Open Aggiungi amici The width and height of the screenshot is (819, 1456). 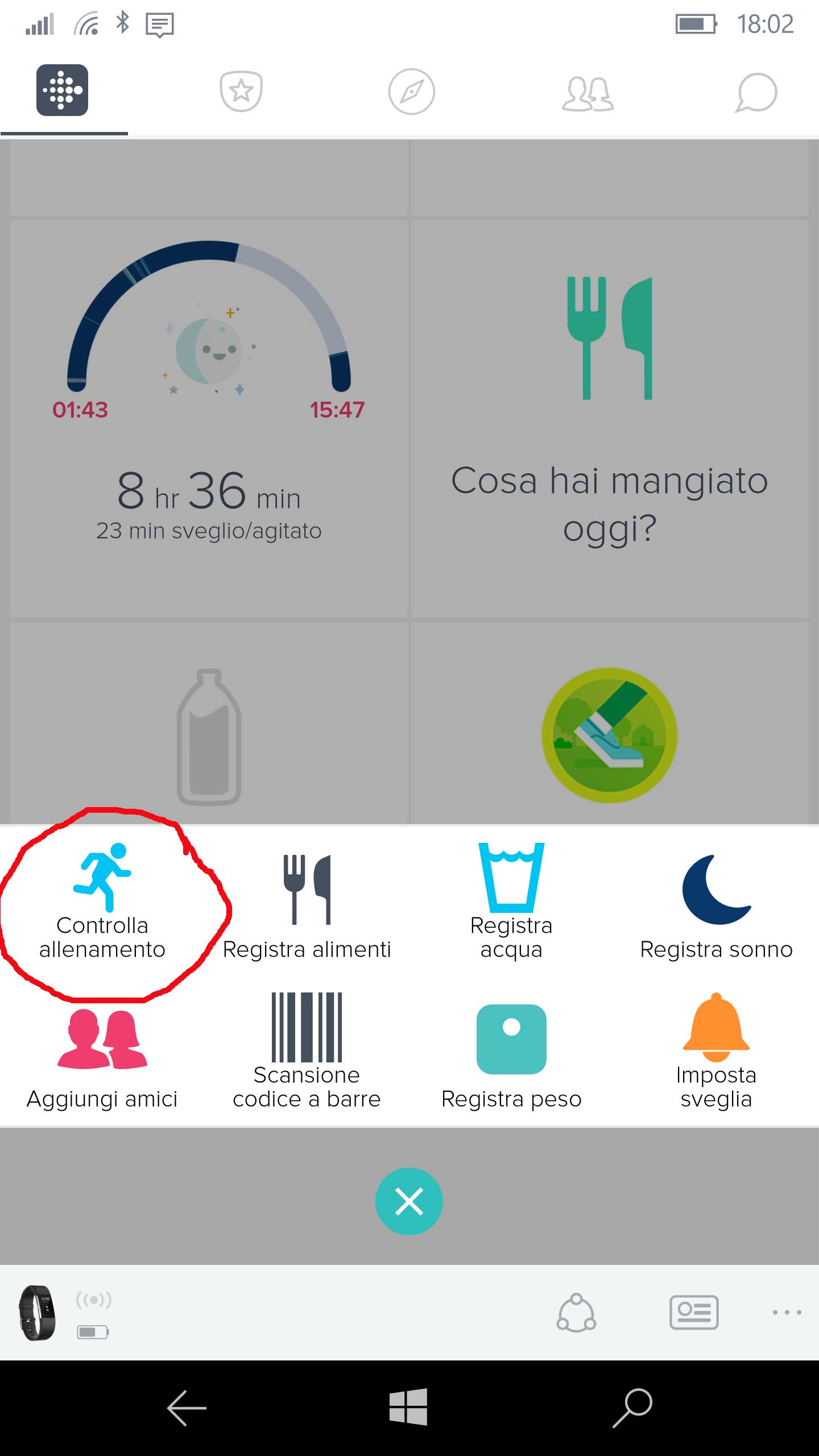pyautogui.click(x=102, y=1058)
